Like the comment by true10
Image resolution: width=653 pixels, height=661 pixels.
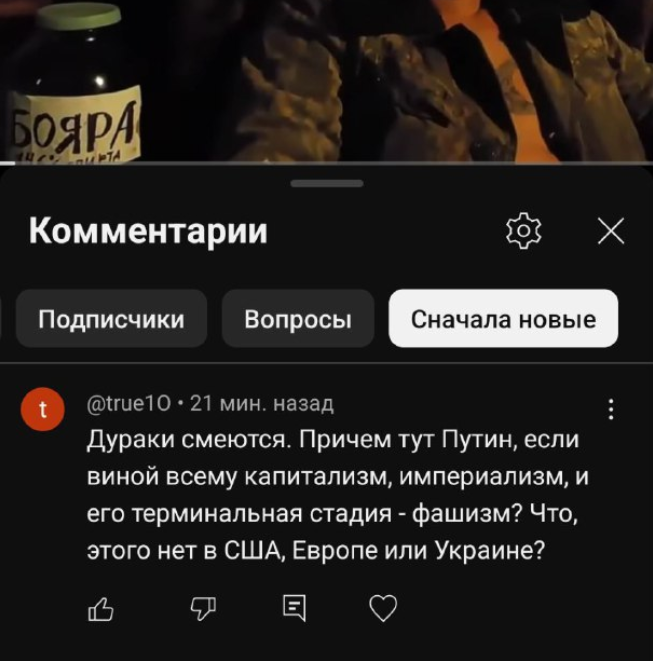101,608
